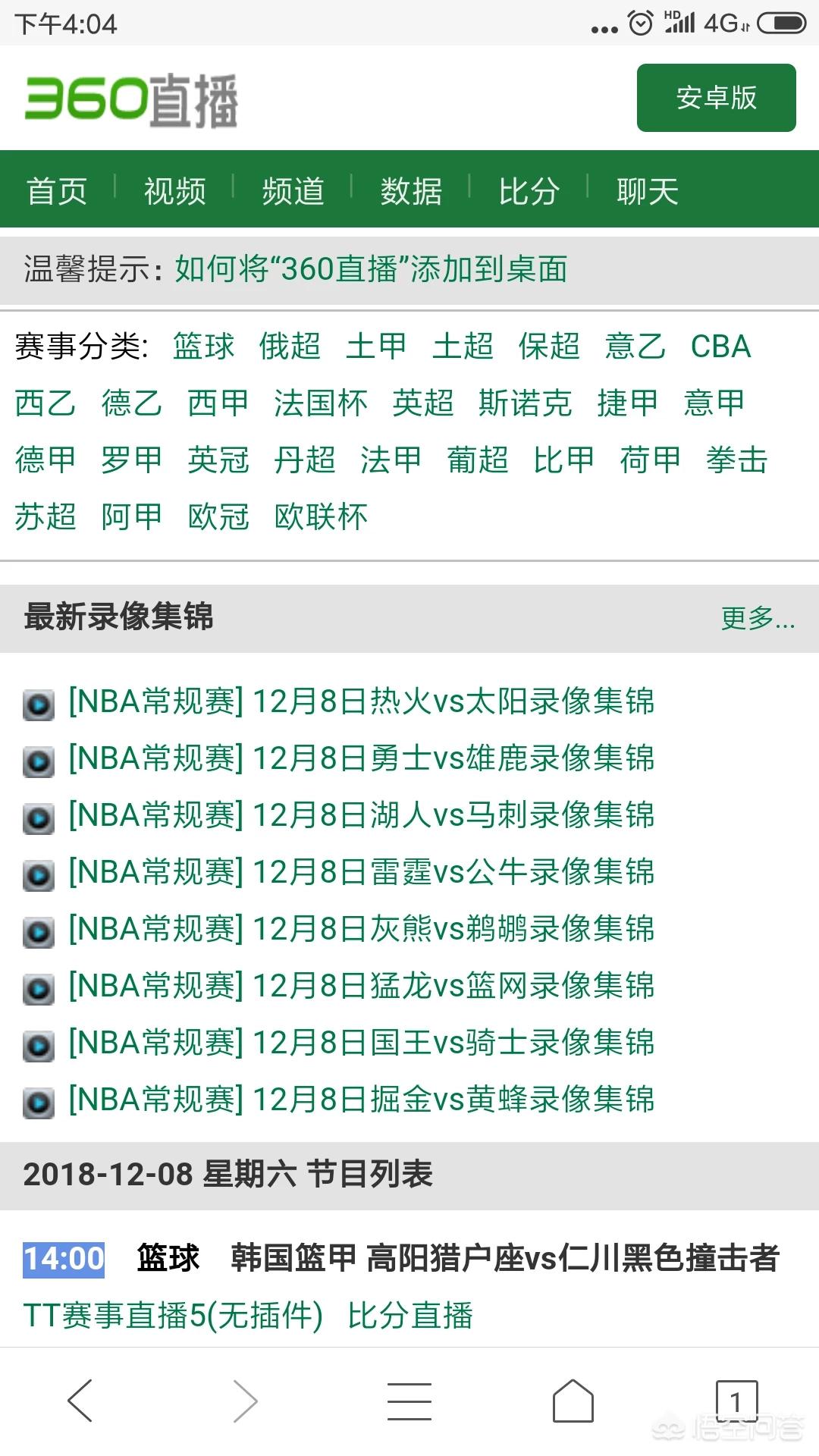
Task: Tap the 安卓版 download button
Action: (716, 98)
